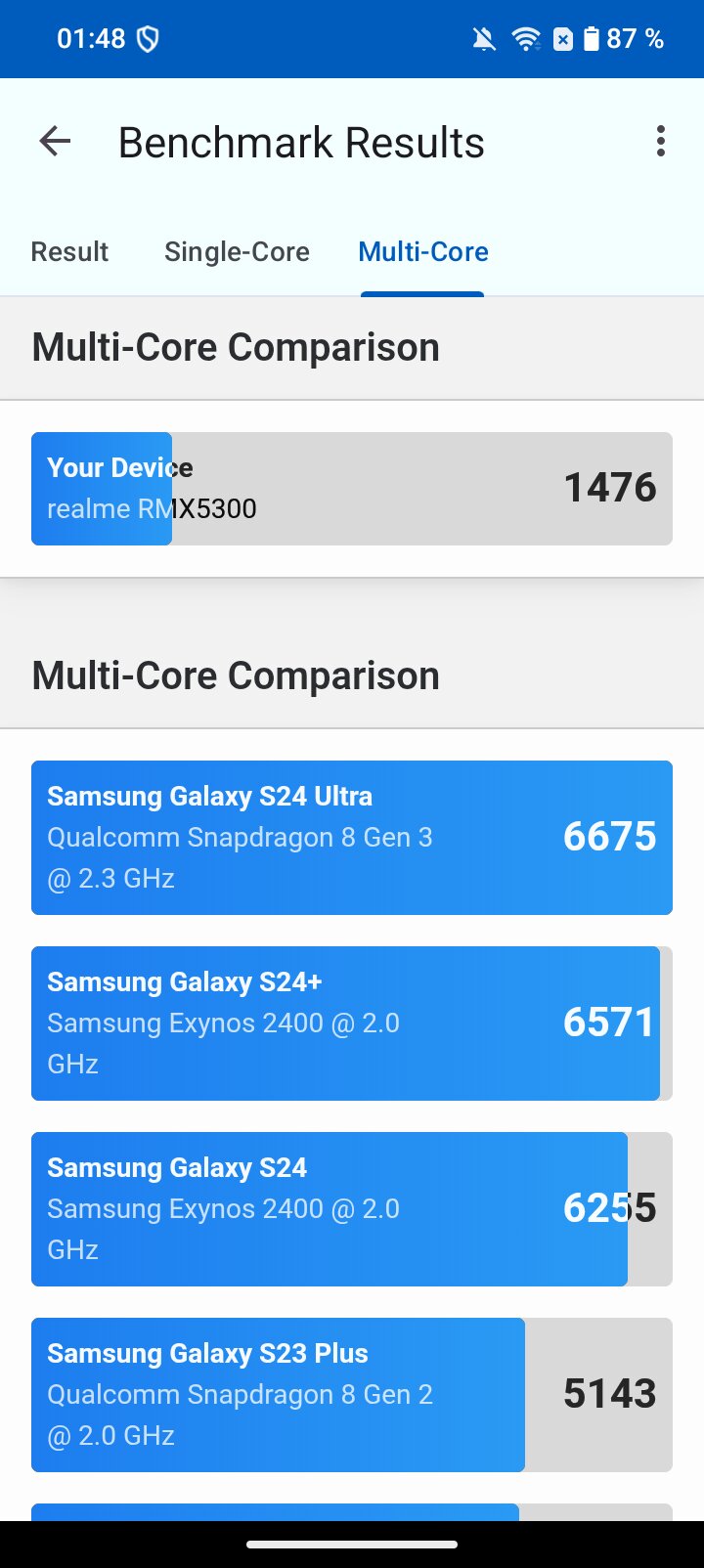Go back from Benchmark Results

point(55,143)
